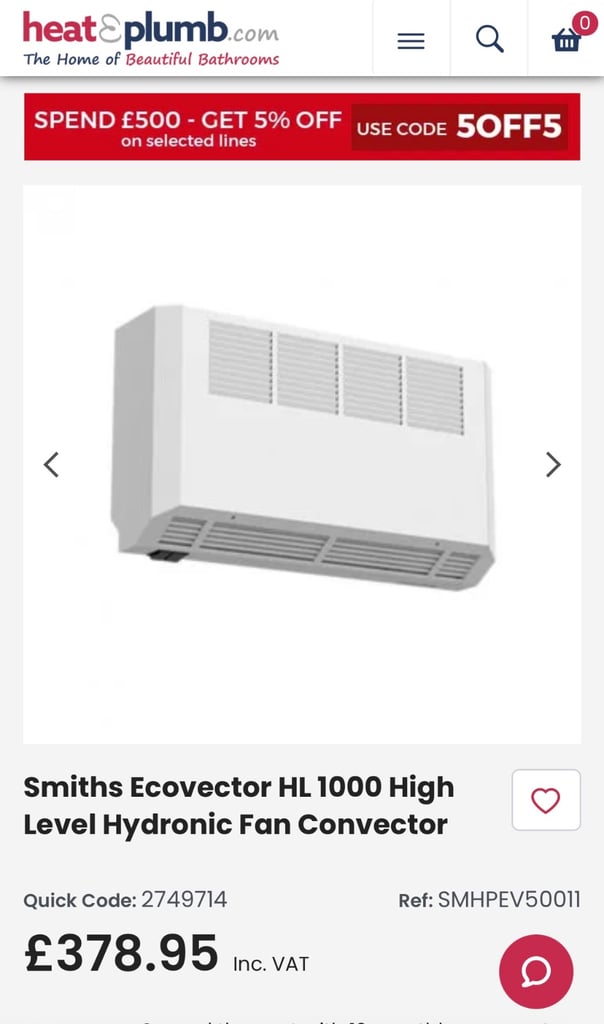Open the hamburger menu

(411, 40)
